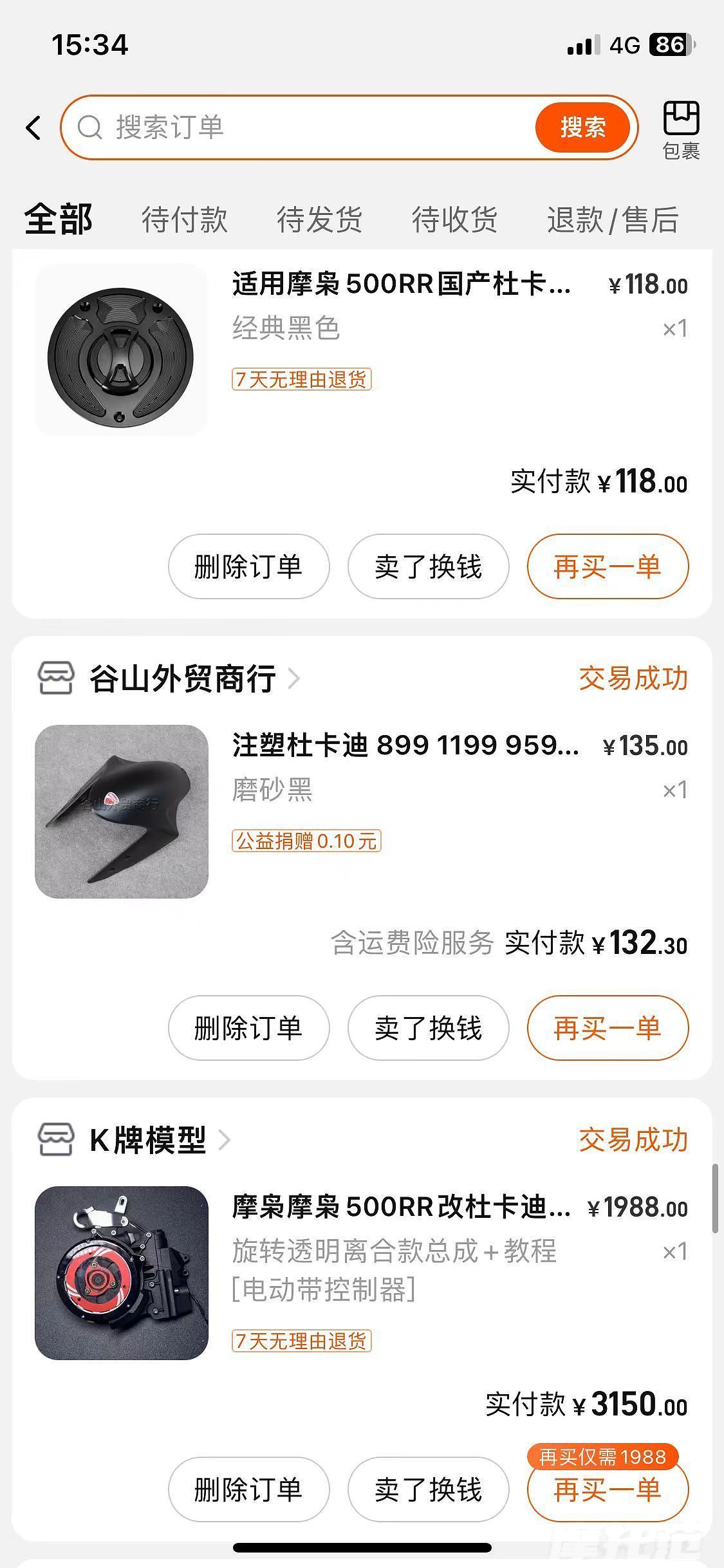Switch to the 退款/售后 tab
Image resolution: width=724 pixels, height=1568 pixels.
[613, 219]
